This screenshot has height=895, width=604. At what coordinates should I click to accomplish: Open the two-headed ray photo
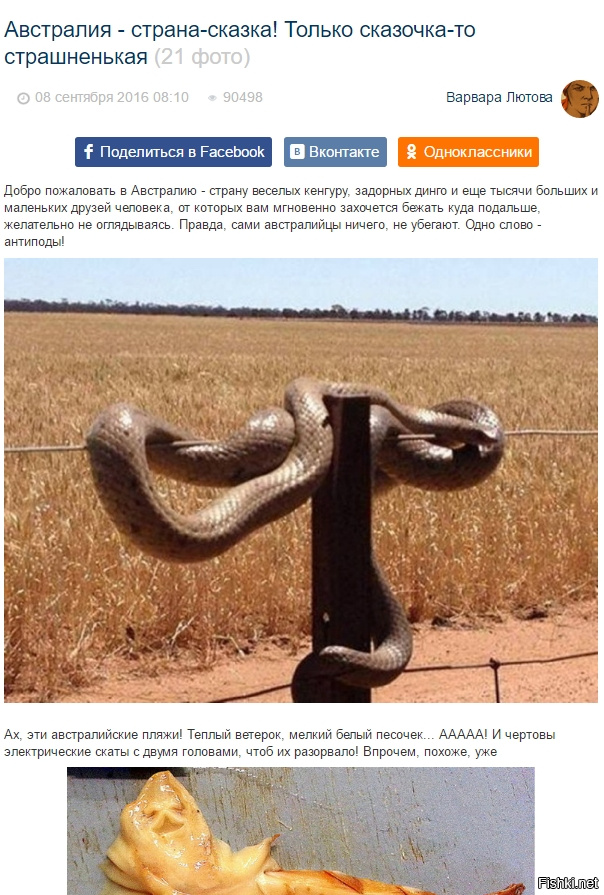300,832
